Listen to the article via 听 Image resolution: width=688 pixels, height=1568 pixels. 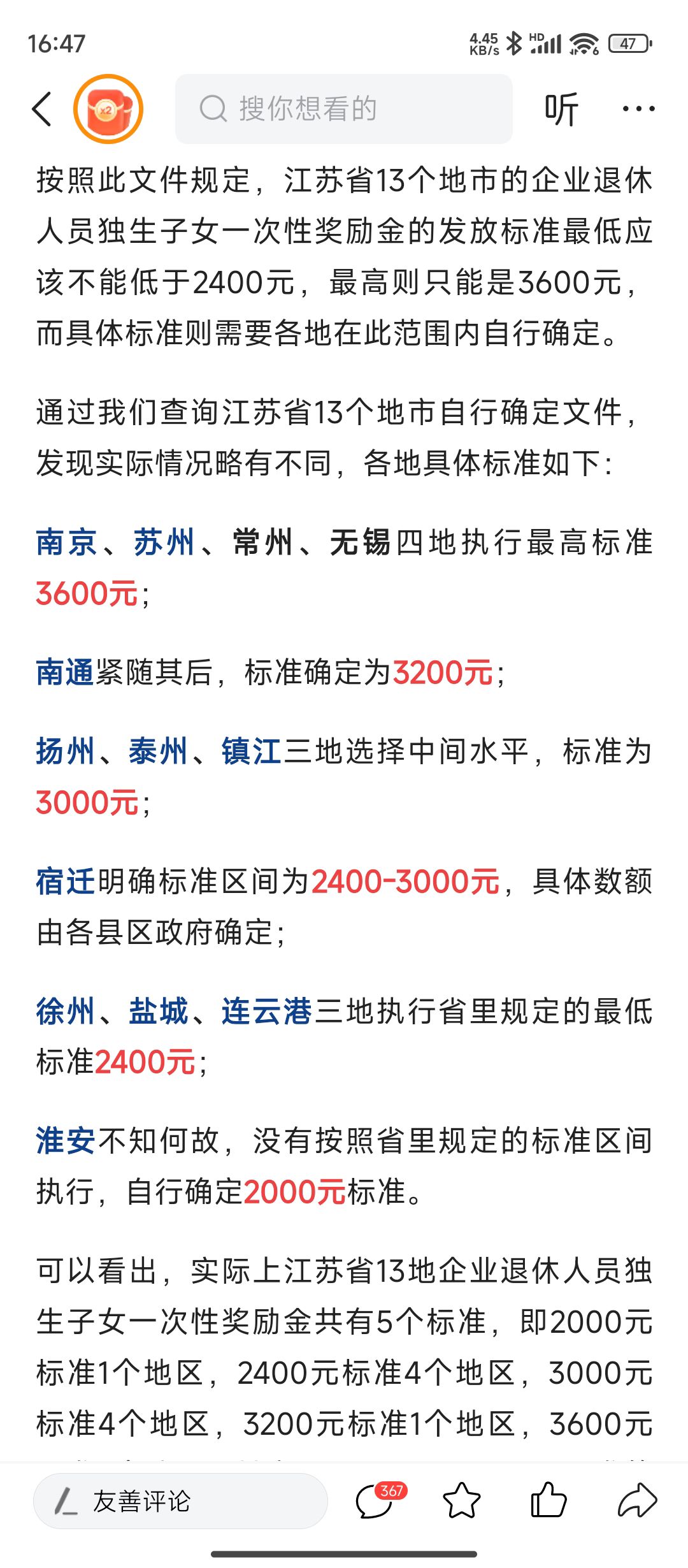click(x=561, y=109)
